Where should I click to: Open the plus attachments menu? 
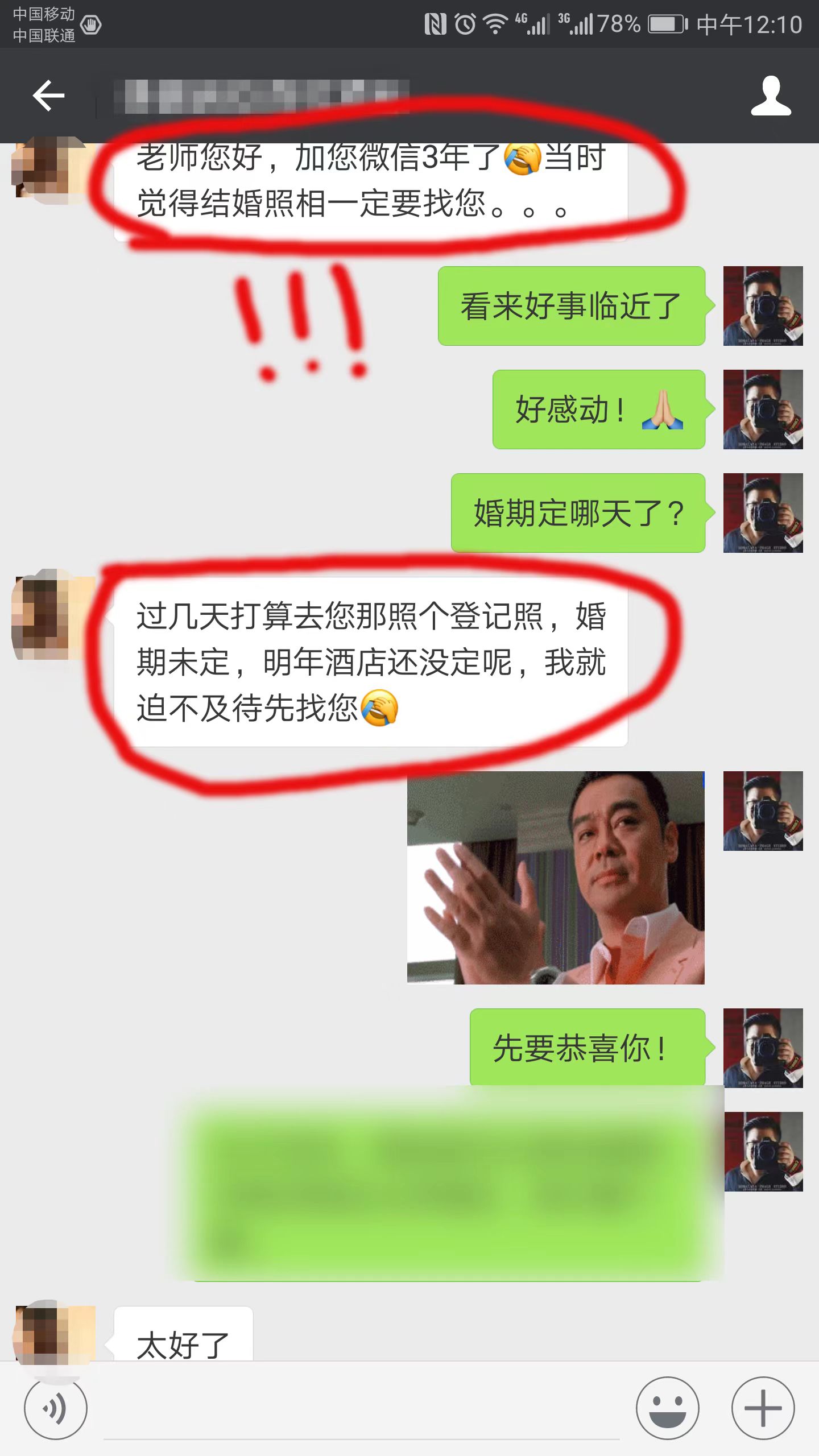(763, 1408)
